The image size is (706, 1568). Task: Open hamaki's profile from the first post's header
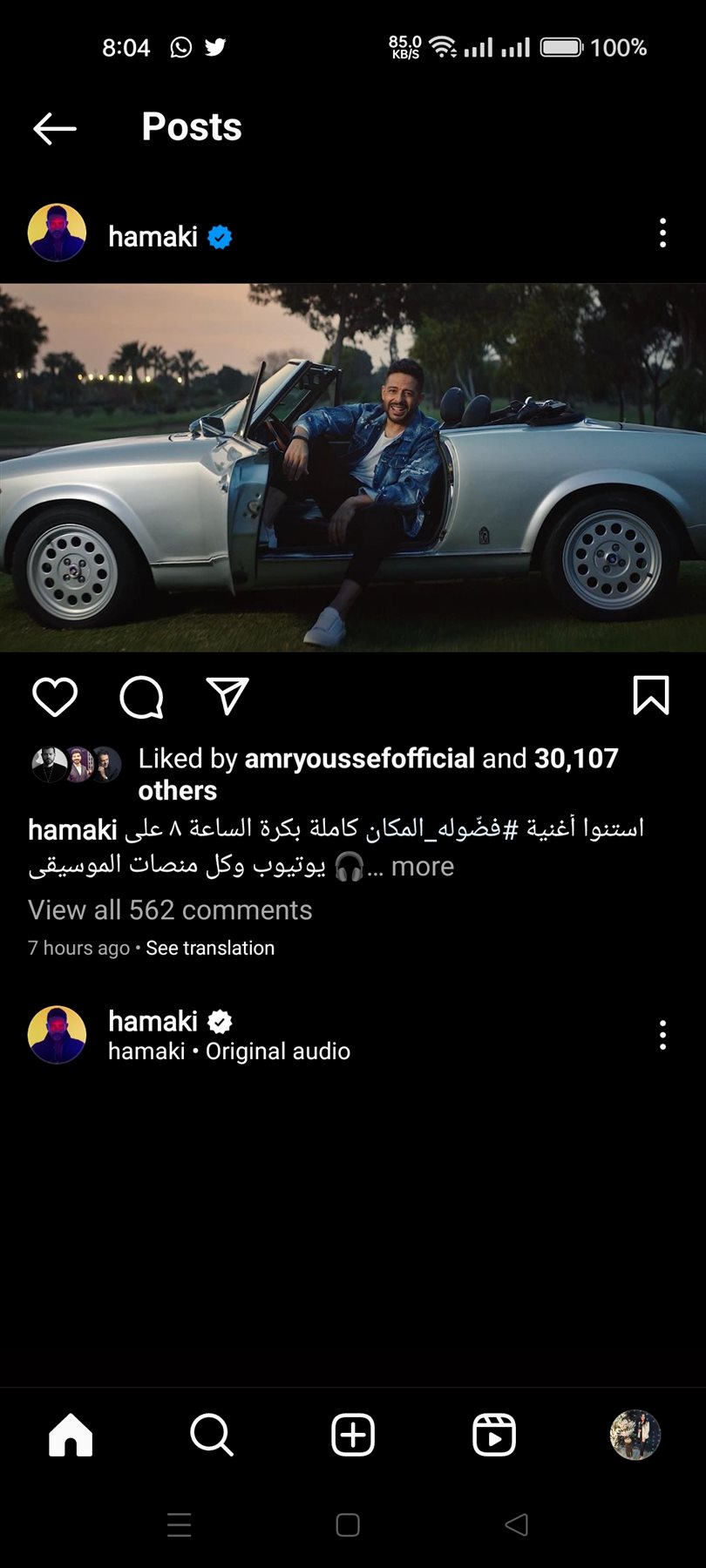[153, 236]
